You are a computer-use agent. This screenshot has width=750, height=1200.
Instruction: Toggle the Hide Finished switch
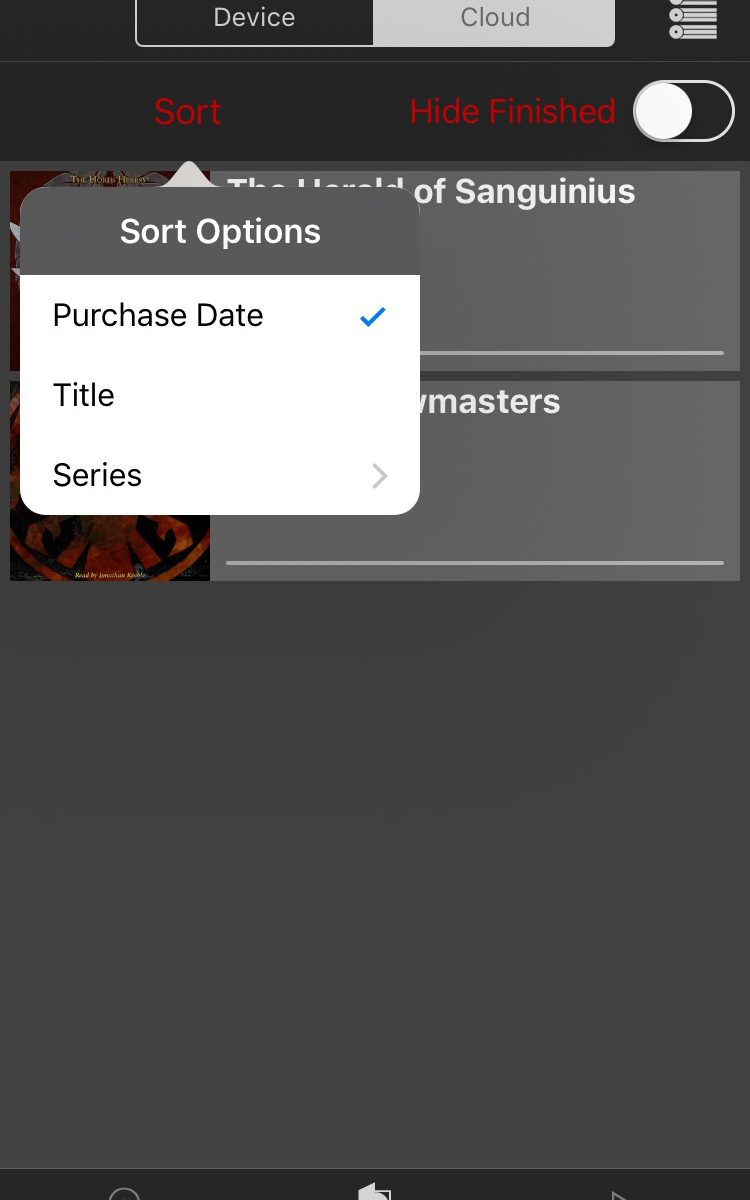click(684, 111)
